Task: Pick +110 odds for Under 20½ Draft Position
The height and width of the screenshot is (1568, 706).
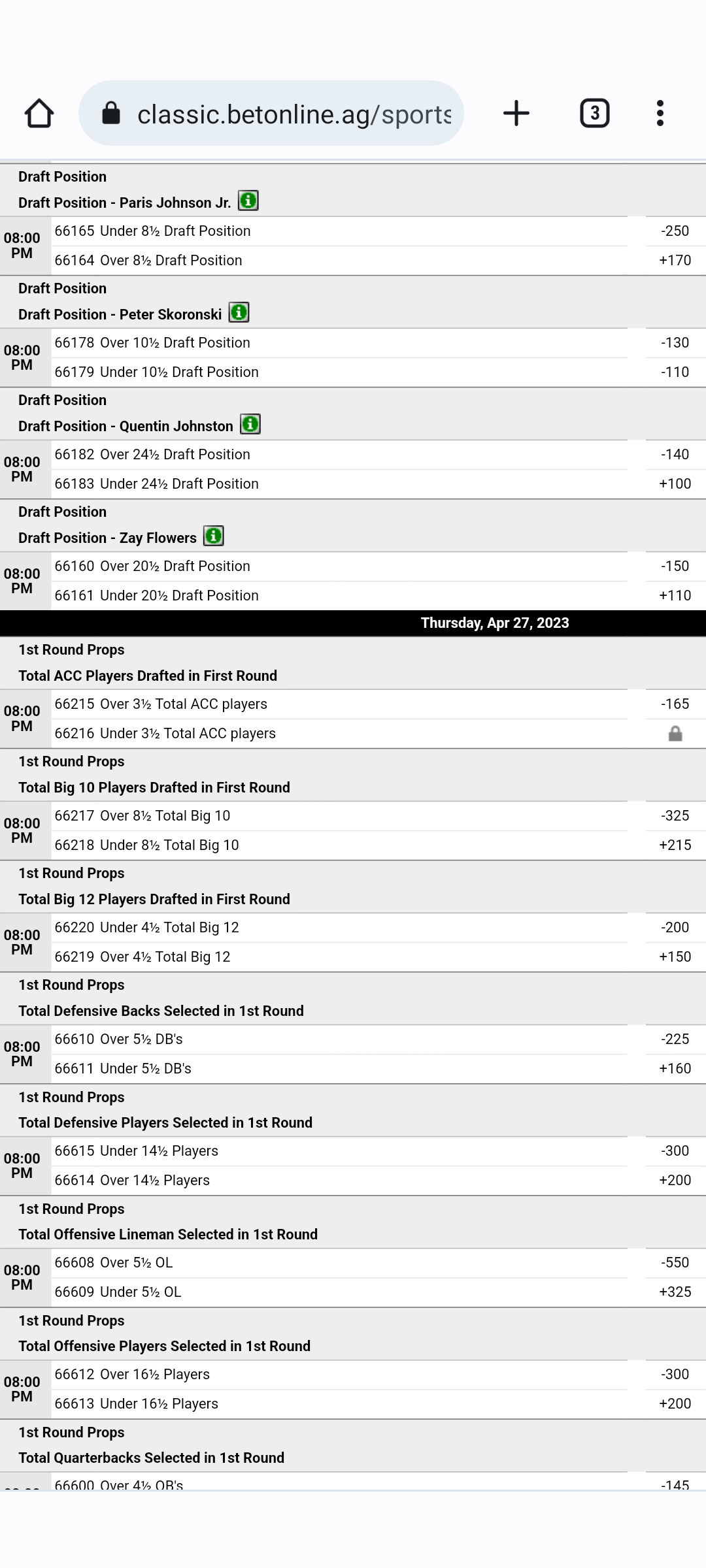Action: [x=675, y=595]
